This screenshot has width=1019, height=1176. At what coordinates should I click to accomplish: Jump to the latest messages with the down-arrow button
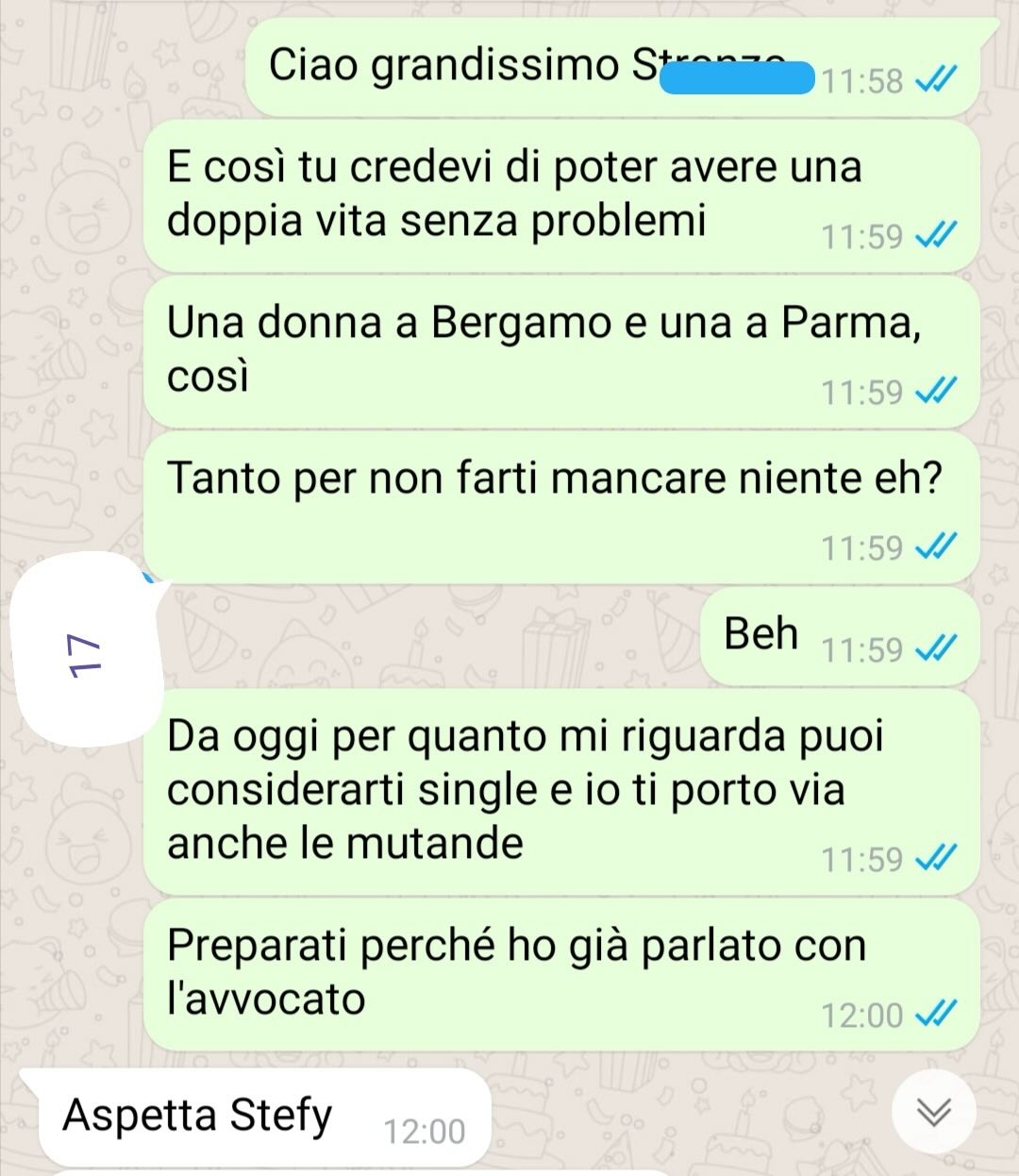click(x=933, y=1113)
